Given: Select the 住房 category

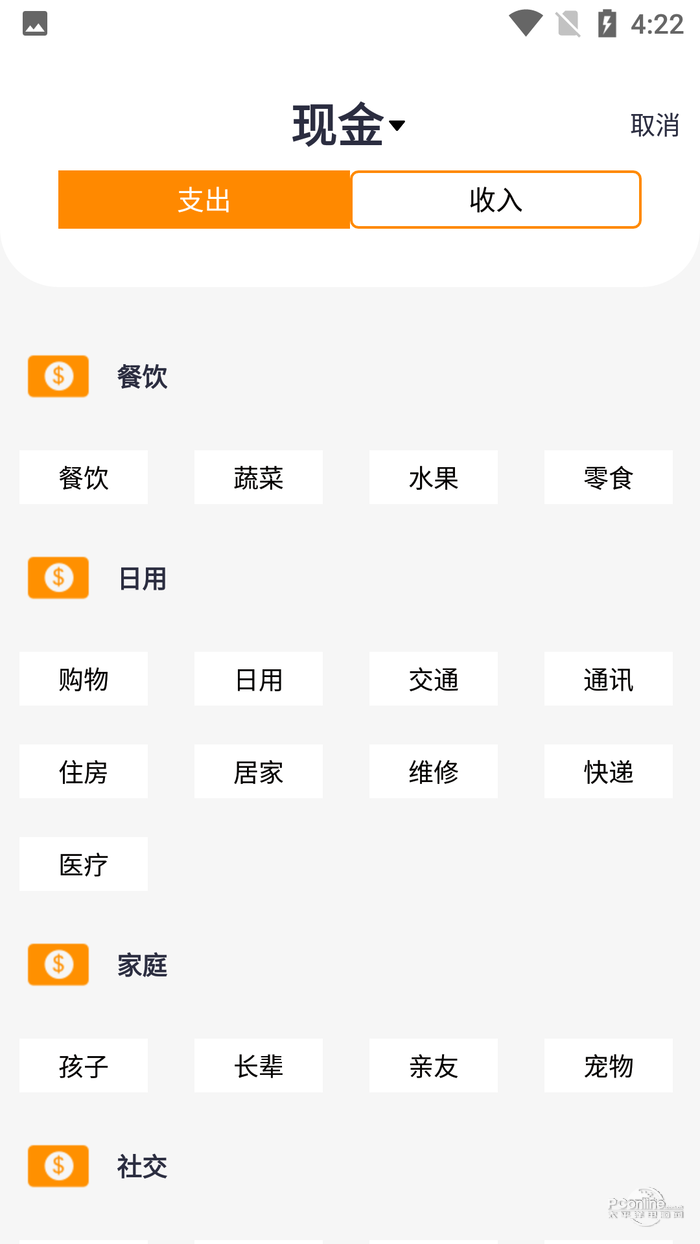Looking at the screenshot, I should pyautogui.click(x=83, y=772).
